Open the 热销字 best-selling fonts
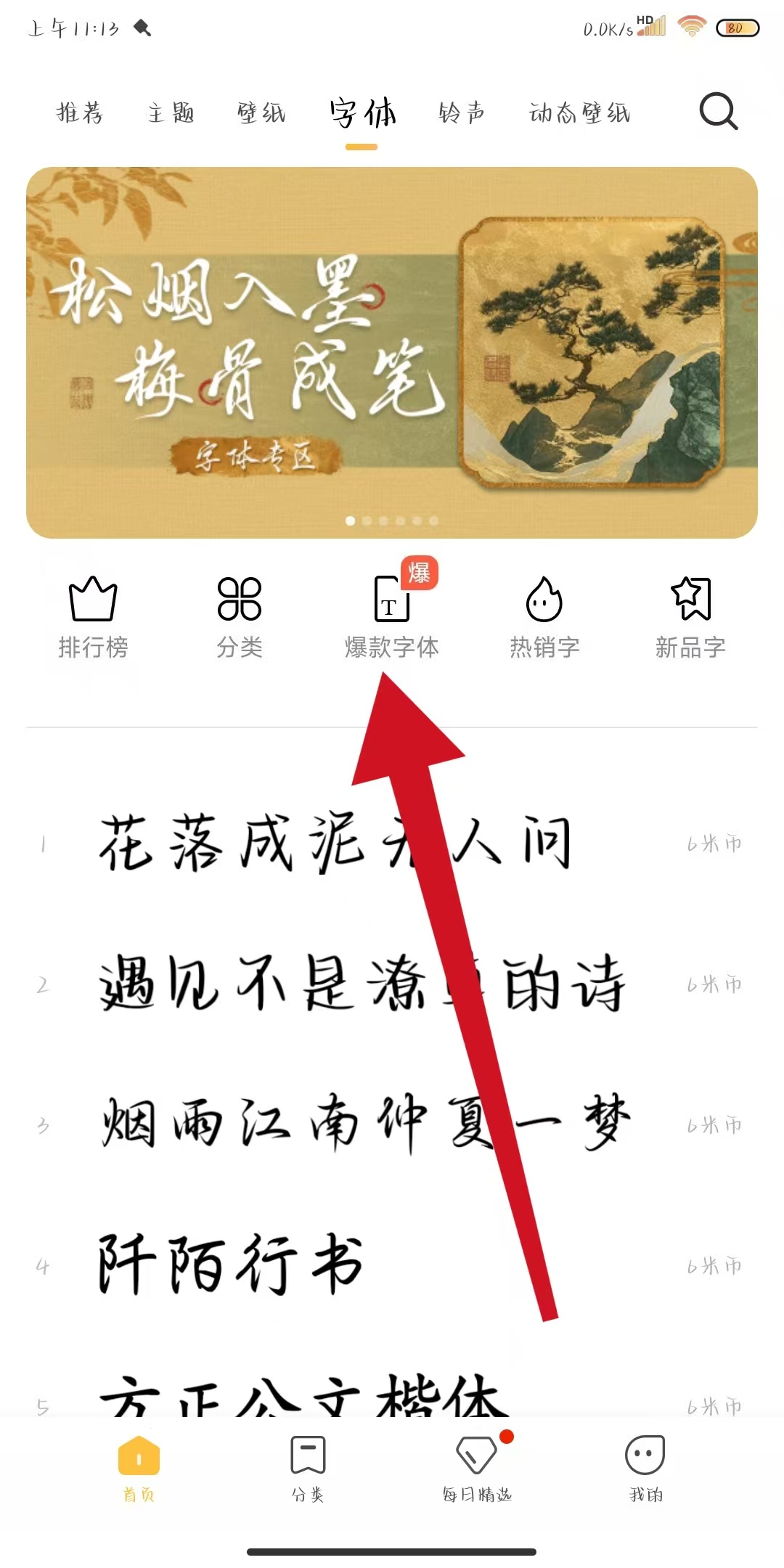This screenshot has width=784, height=1568. (x=544, y=617)
